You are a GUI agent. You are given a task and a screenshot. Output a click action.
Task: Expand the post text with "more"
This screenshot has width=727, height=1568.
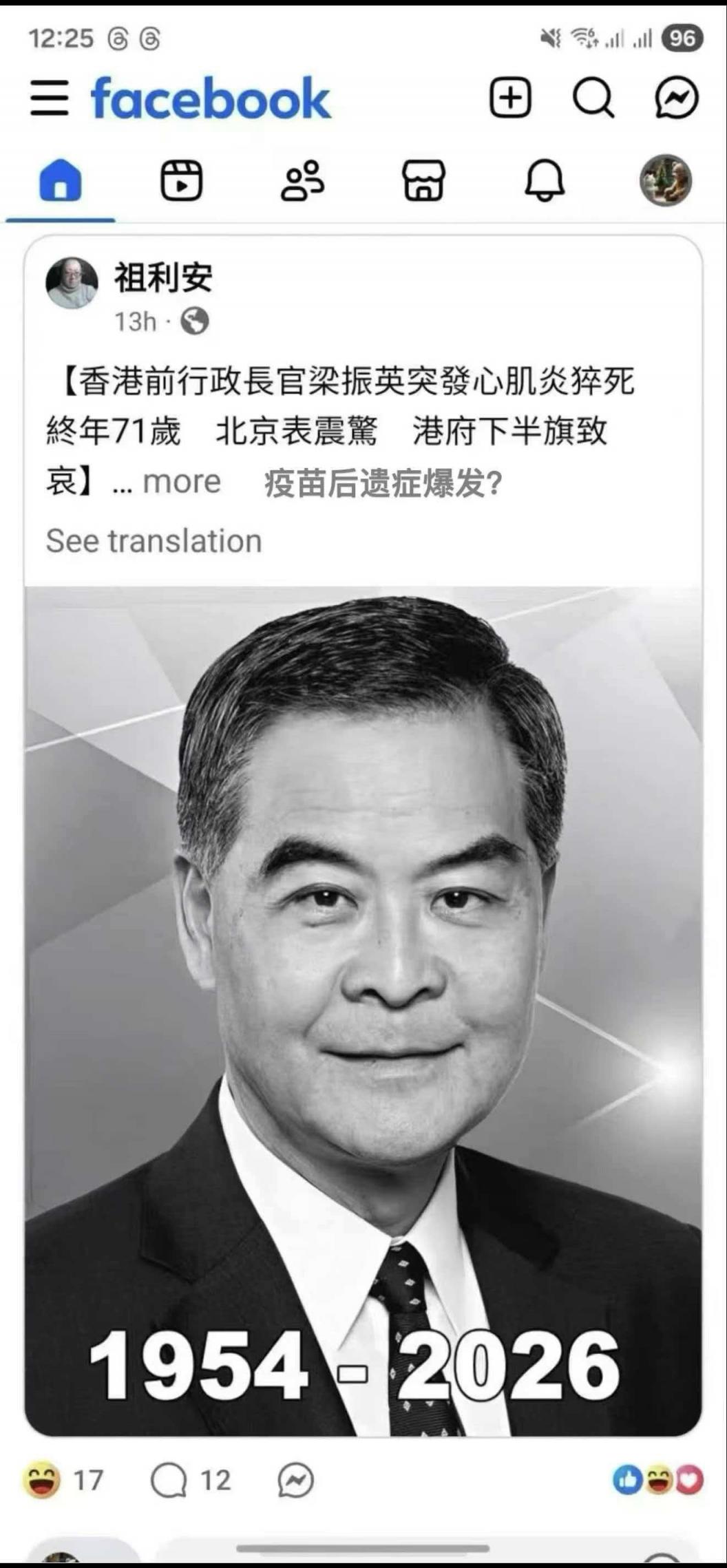(x=181, y=482)
